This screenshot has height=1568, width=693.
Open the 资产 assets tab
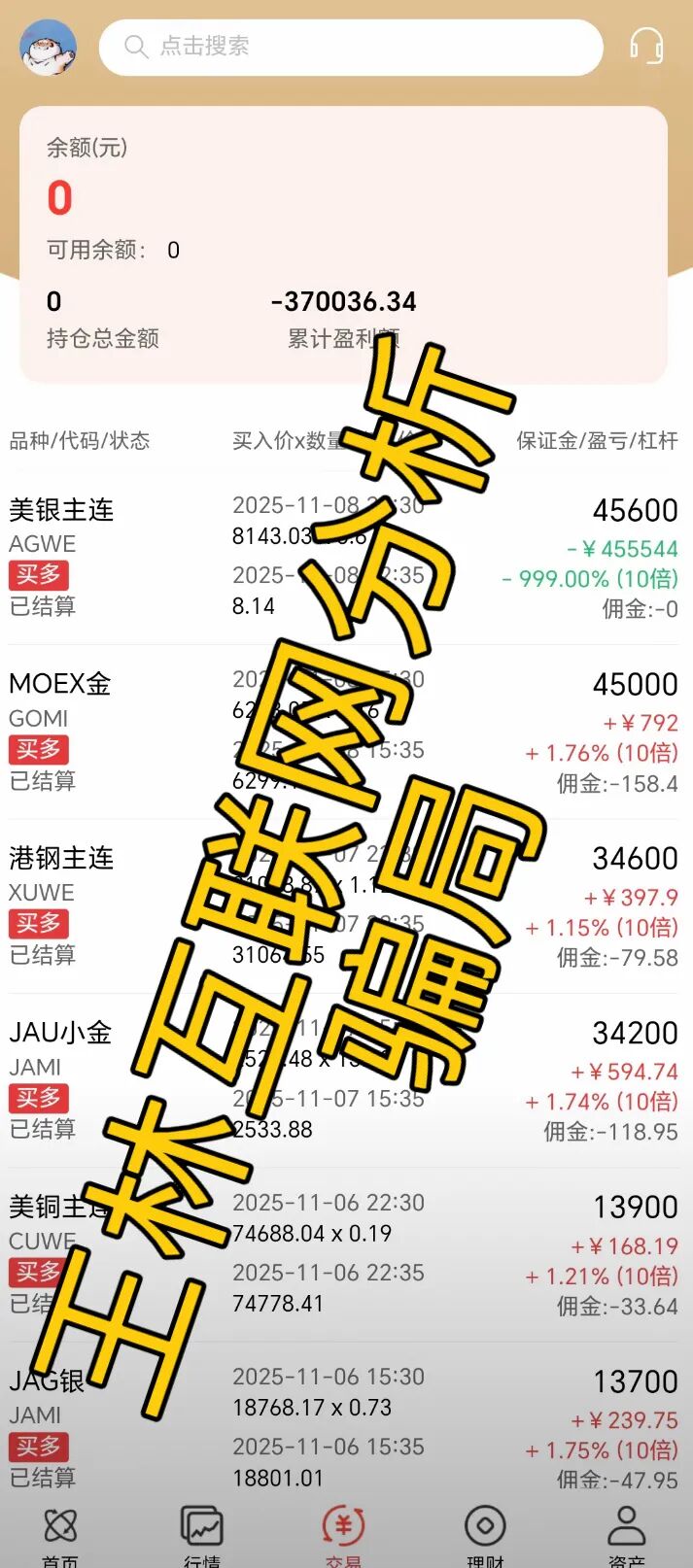tap(627, 1535)
